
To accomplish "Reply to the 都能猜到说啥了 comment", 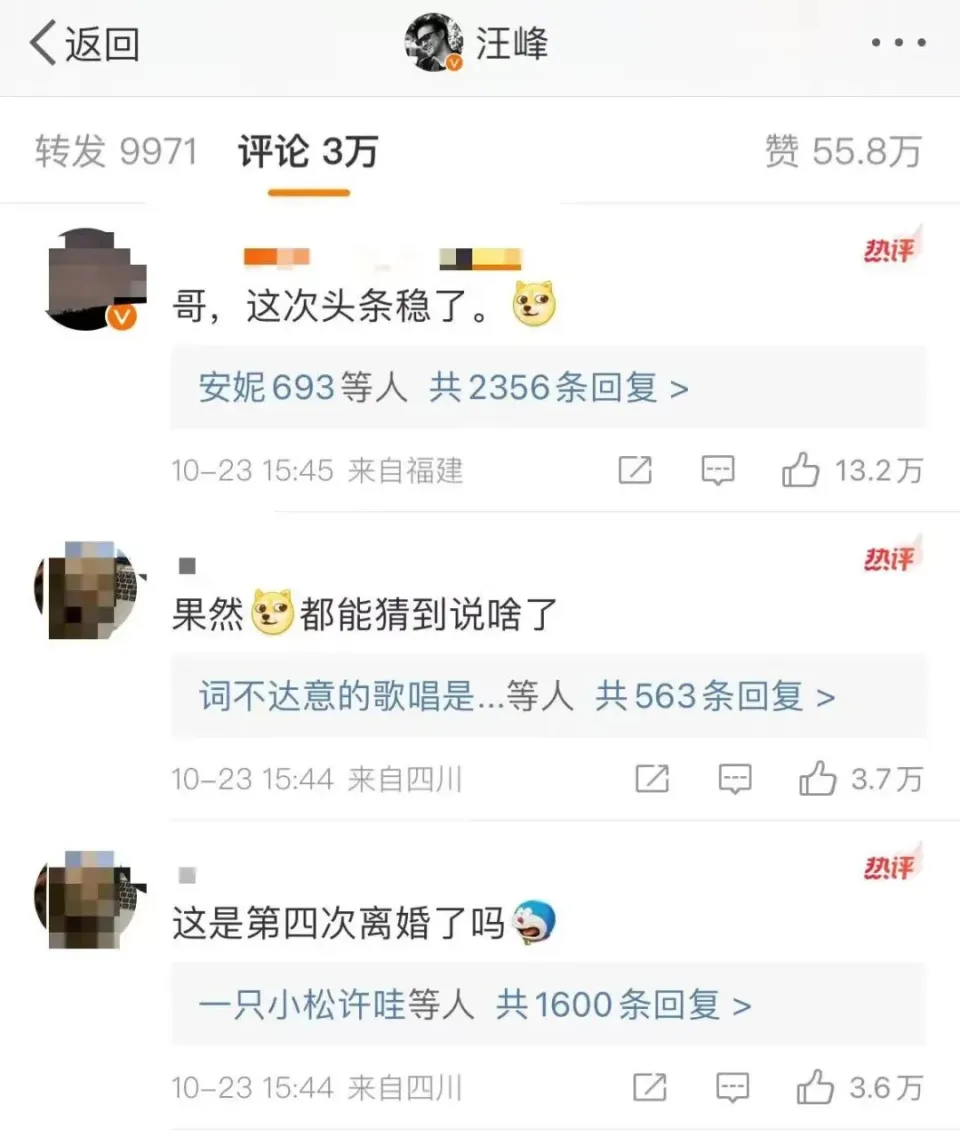I will tap(735, 779).
